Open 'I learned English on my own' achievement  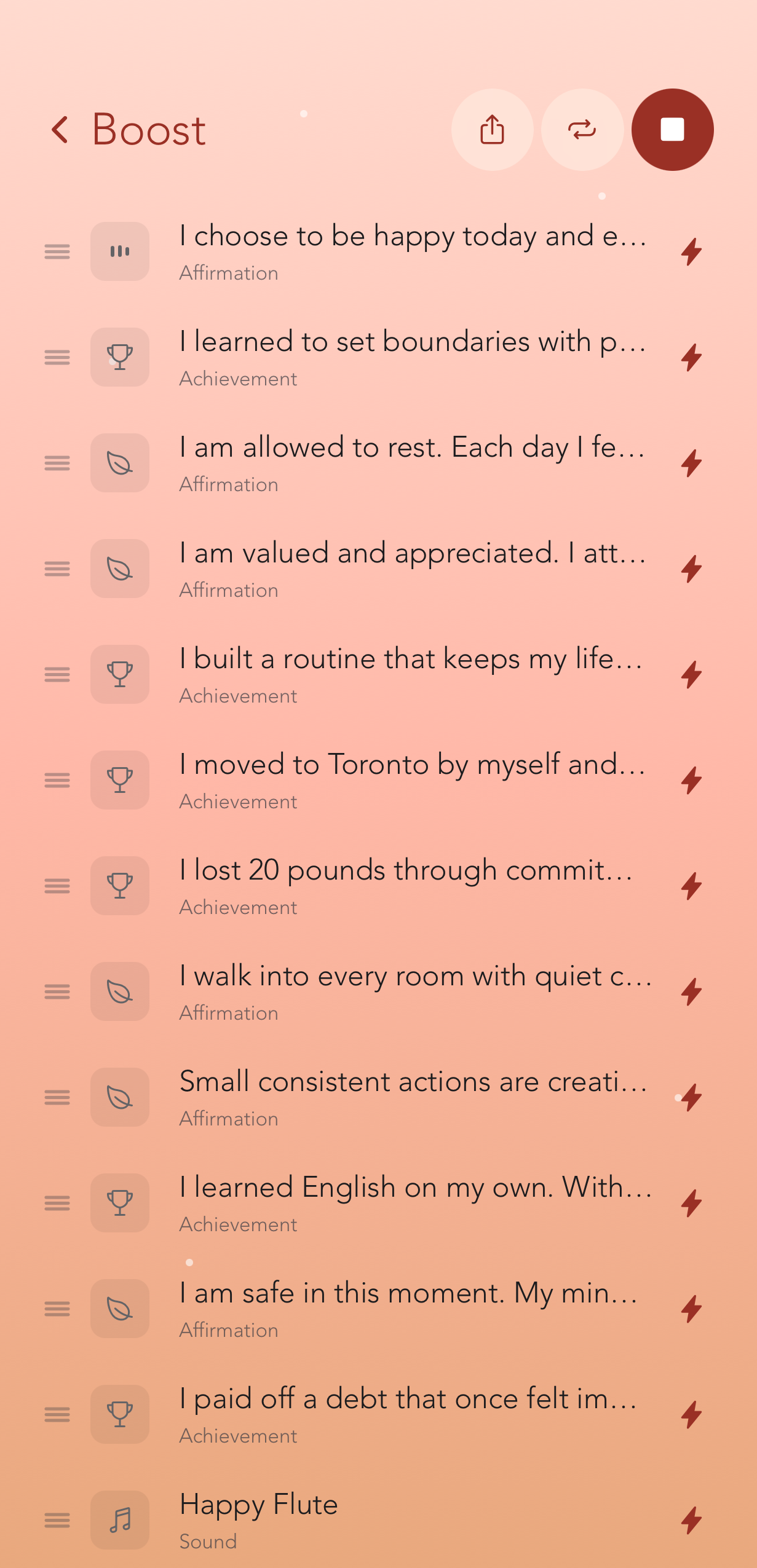412,1203
